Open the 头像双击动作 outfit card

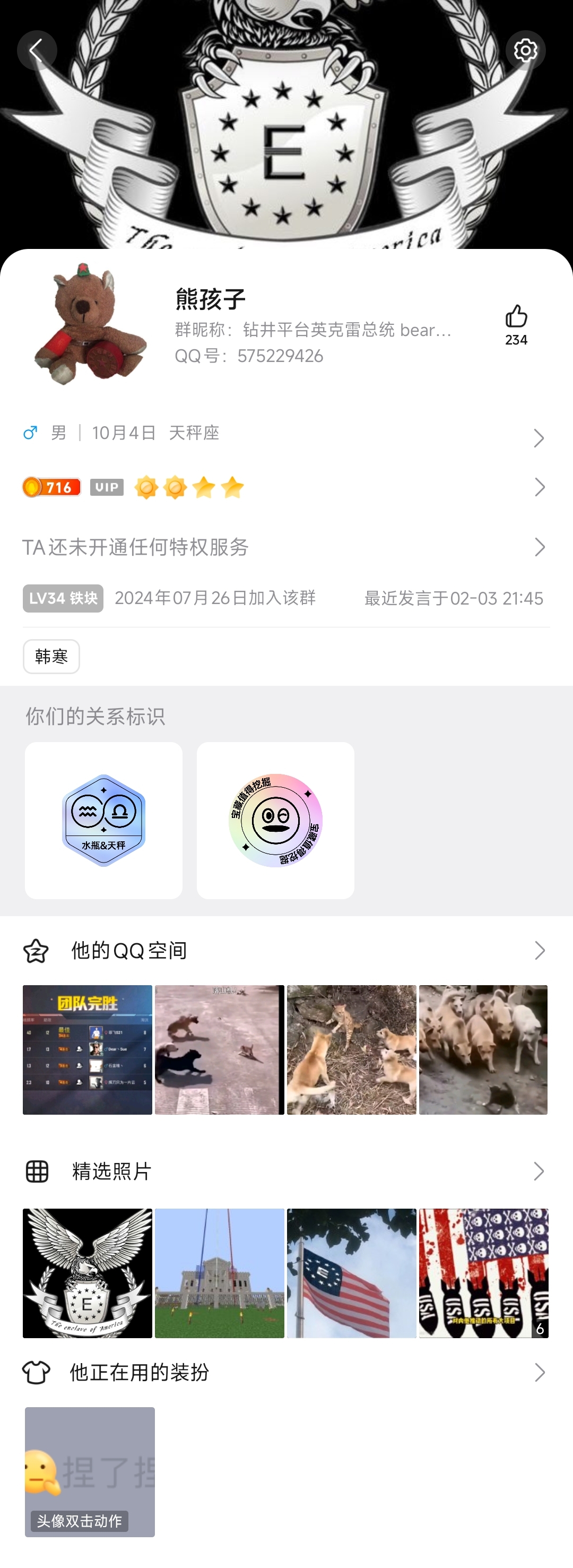point(90,1471)
